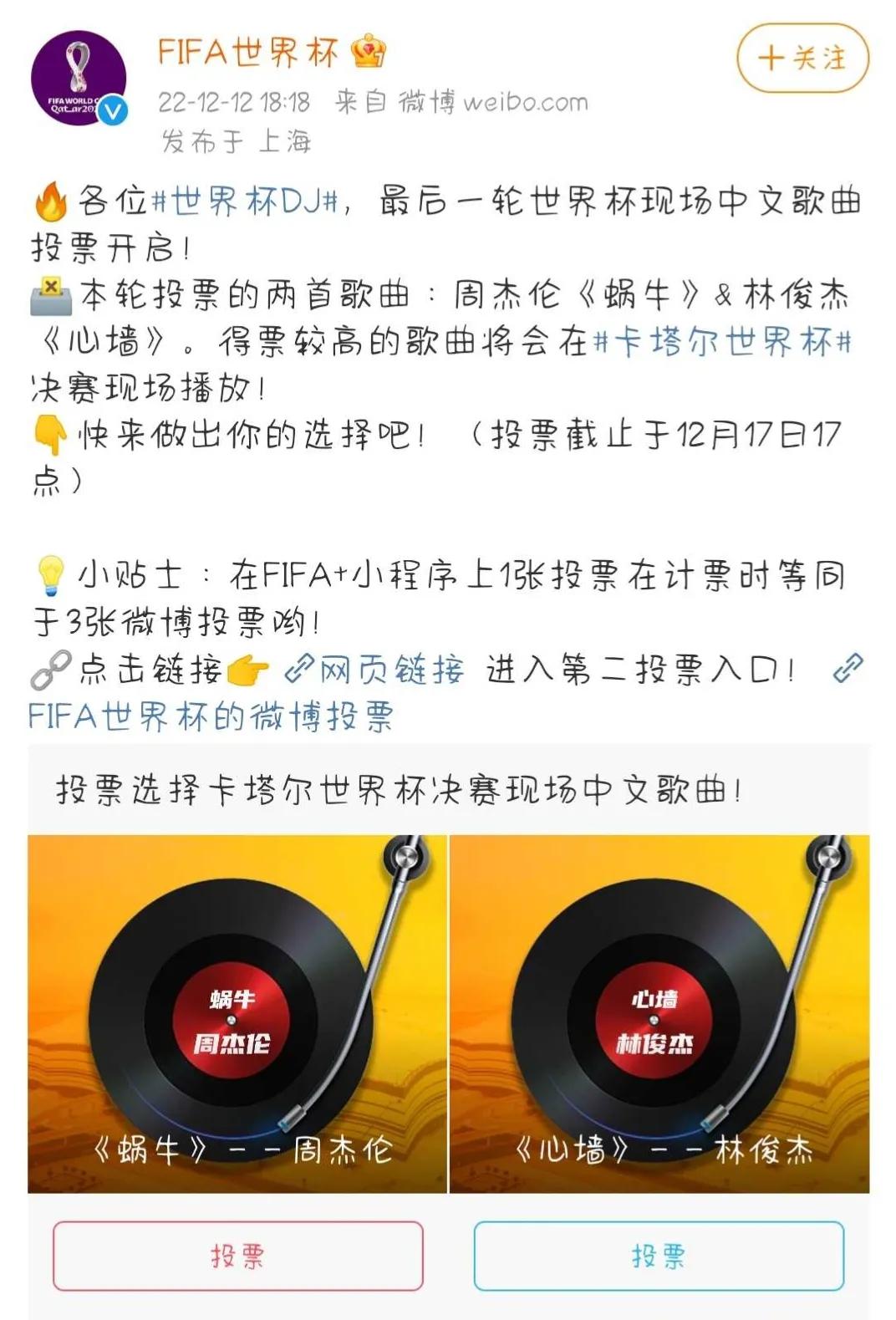Click the light bulb tip icon
The image size is (896, 1320).
[x=52, y=574]
